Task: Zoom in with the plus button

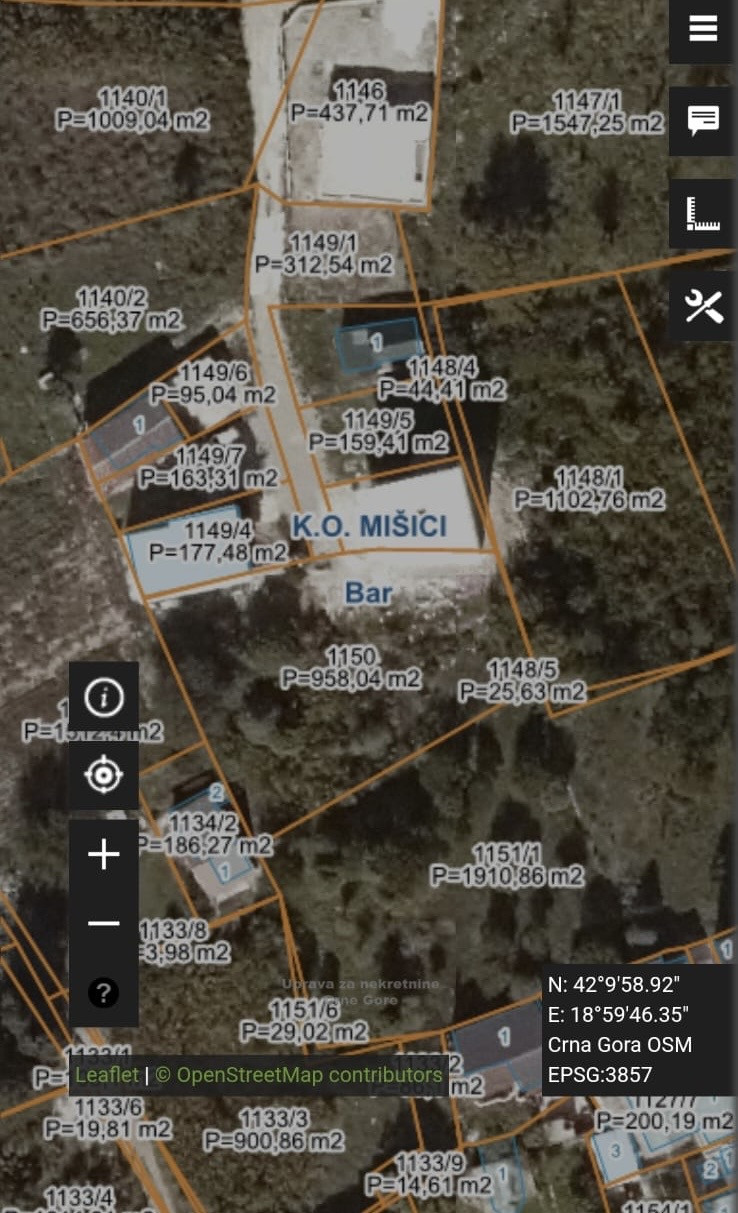Action: [x=104, y=854]
